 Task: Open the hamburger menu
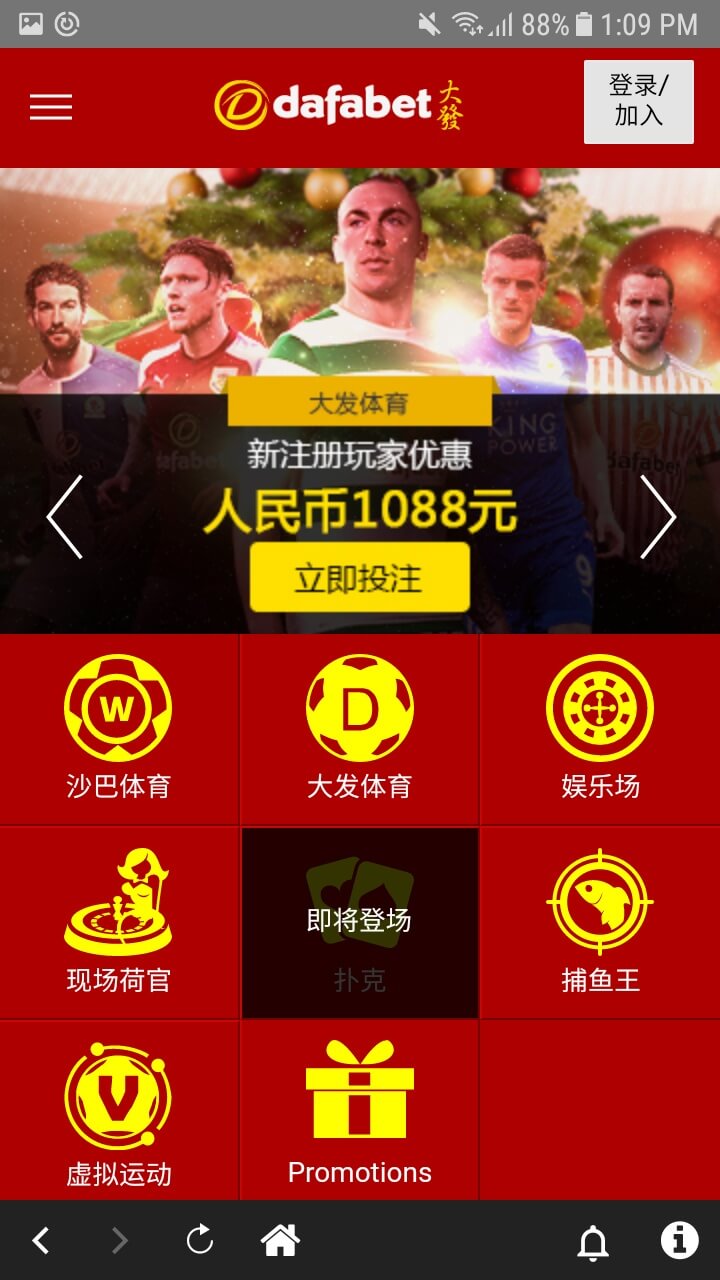click(51, 107)
